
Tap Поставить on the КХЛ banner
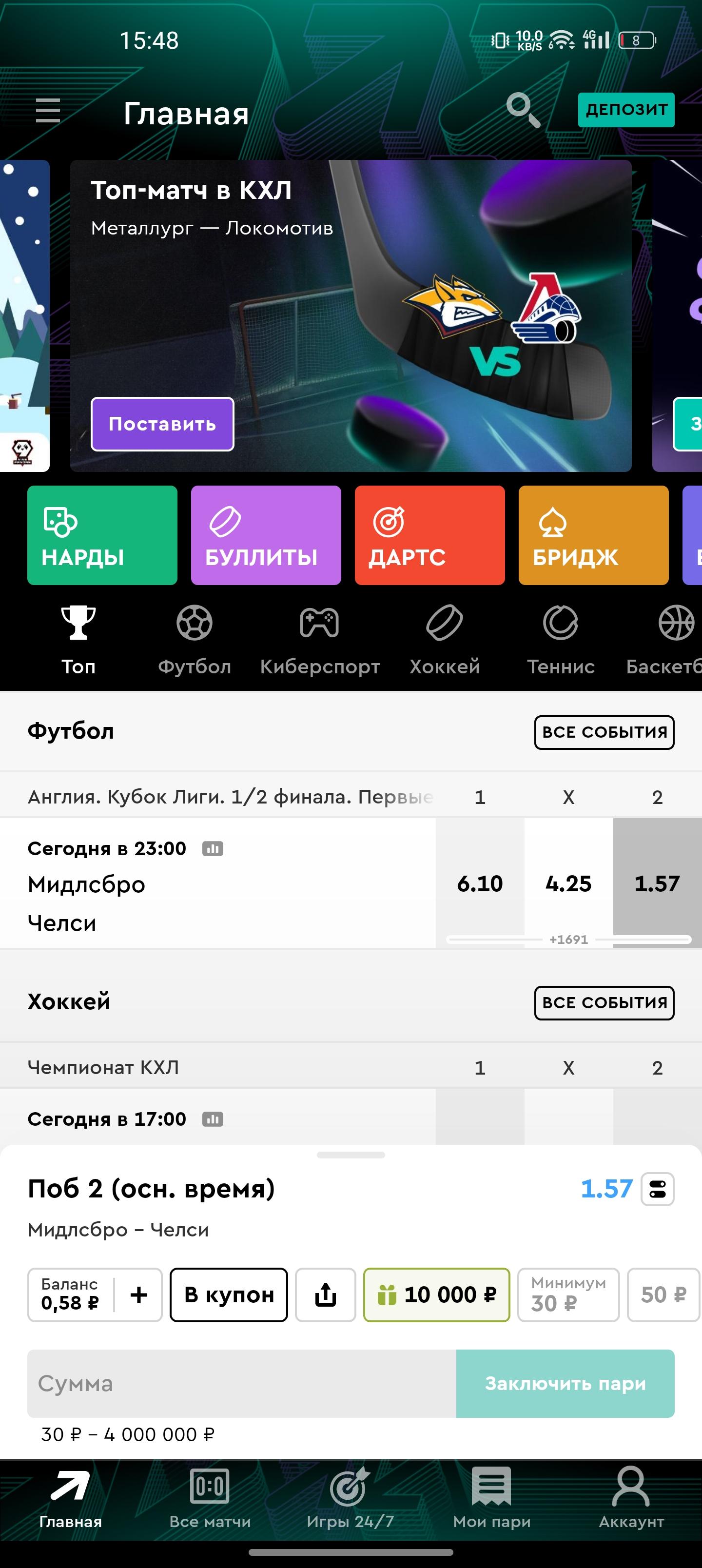[162, 424]
